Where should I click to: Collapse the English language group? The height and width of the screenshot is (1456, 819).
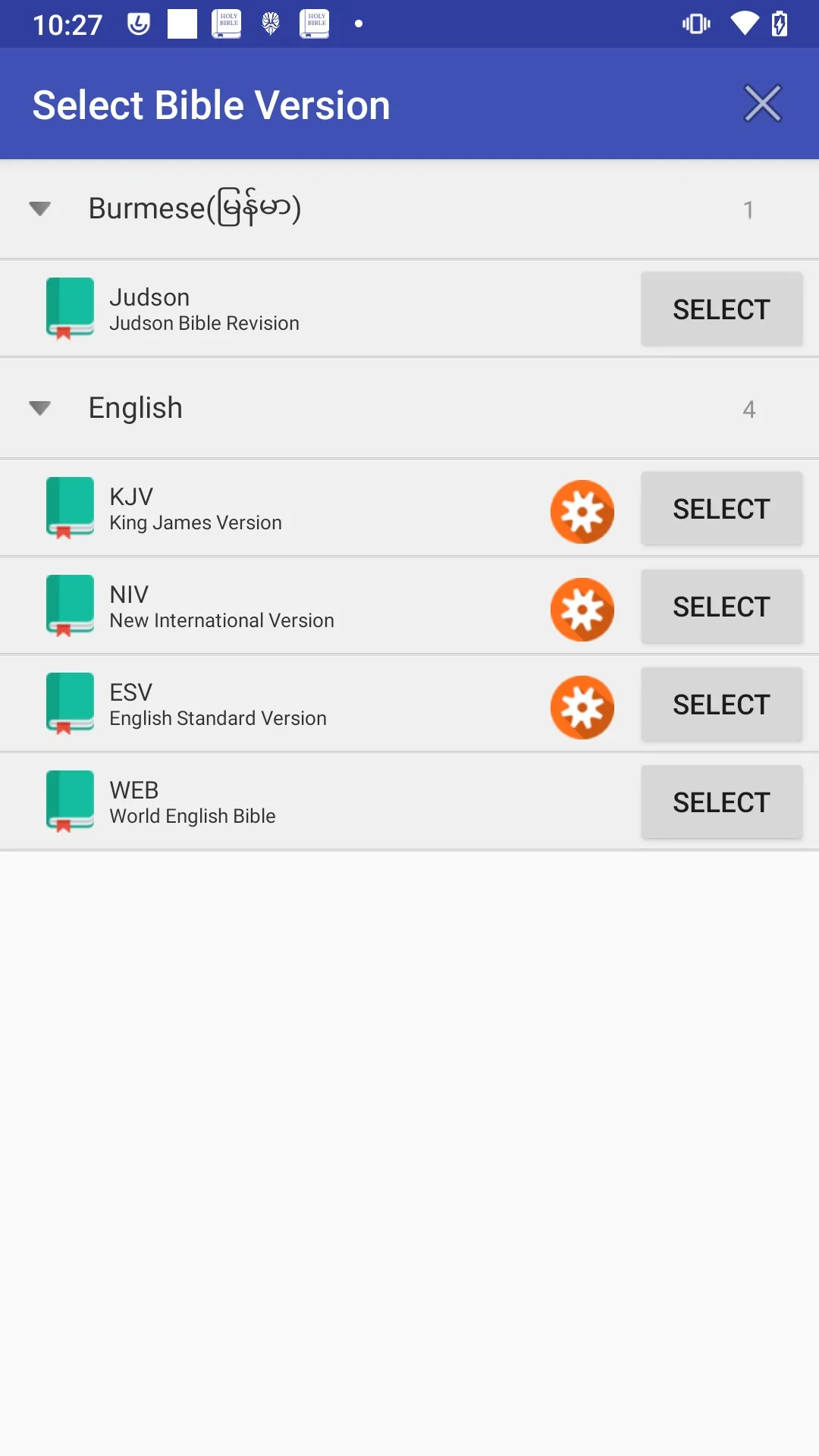39,408
